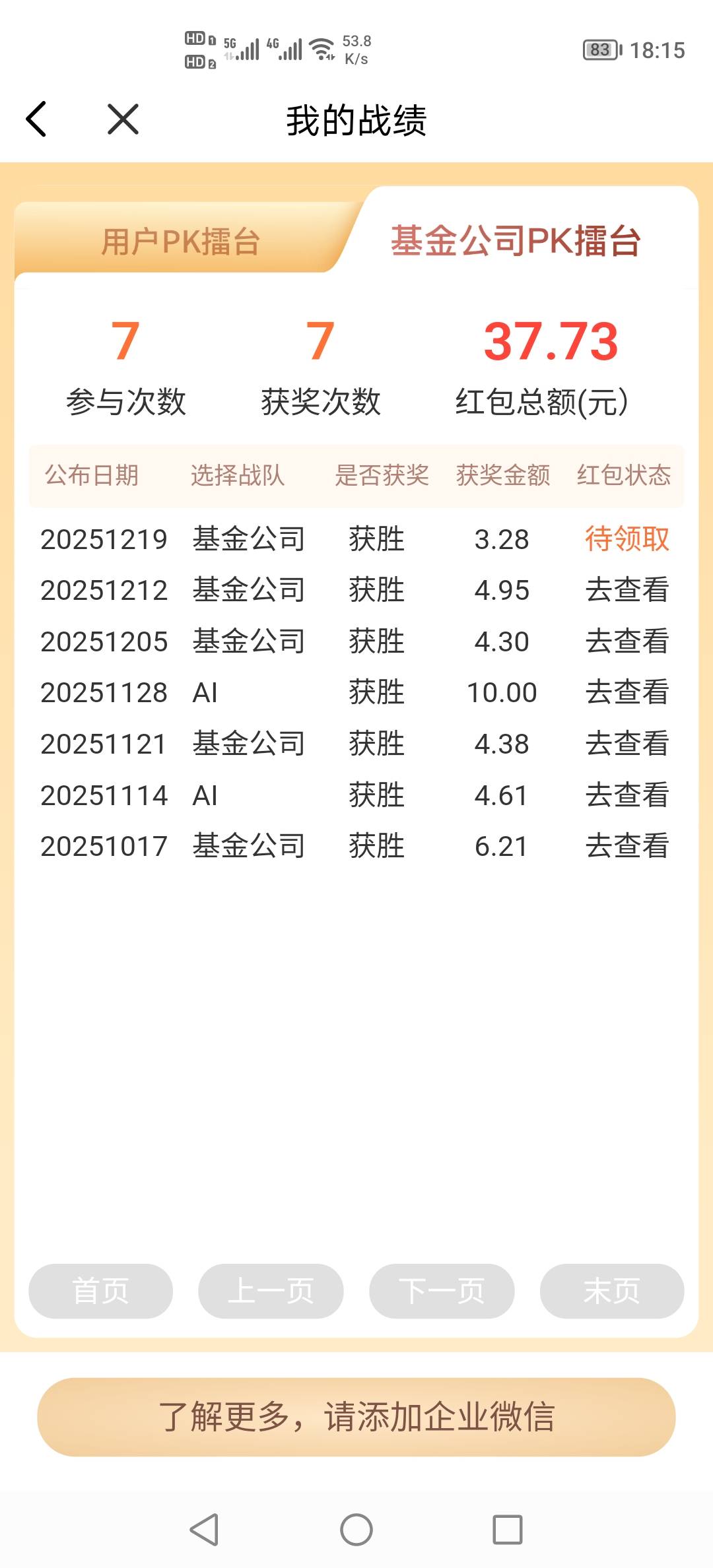Jump to the 末页 last page
Viewport: 713px width, 1568px height.
coord(612,1291)
